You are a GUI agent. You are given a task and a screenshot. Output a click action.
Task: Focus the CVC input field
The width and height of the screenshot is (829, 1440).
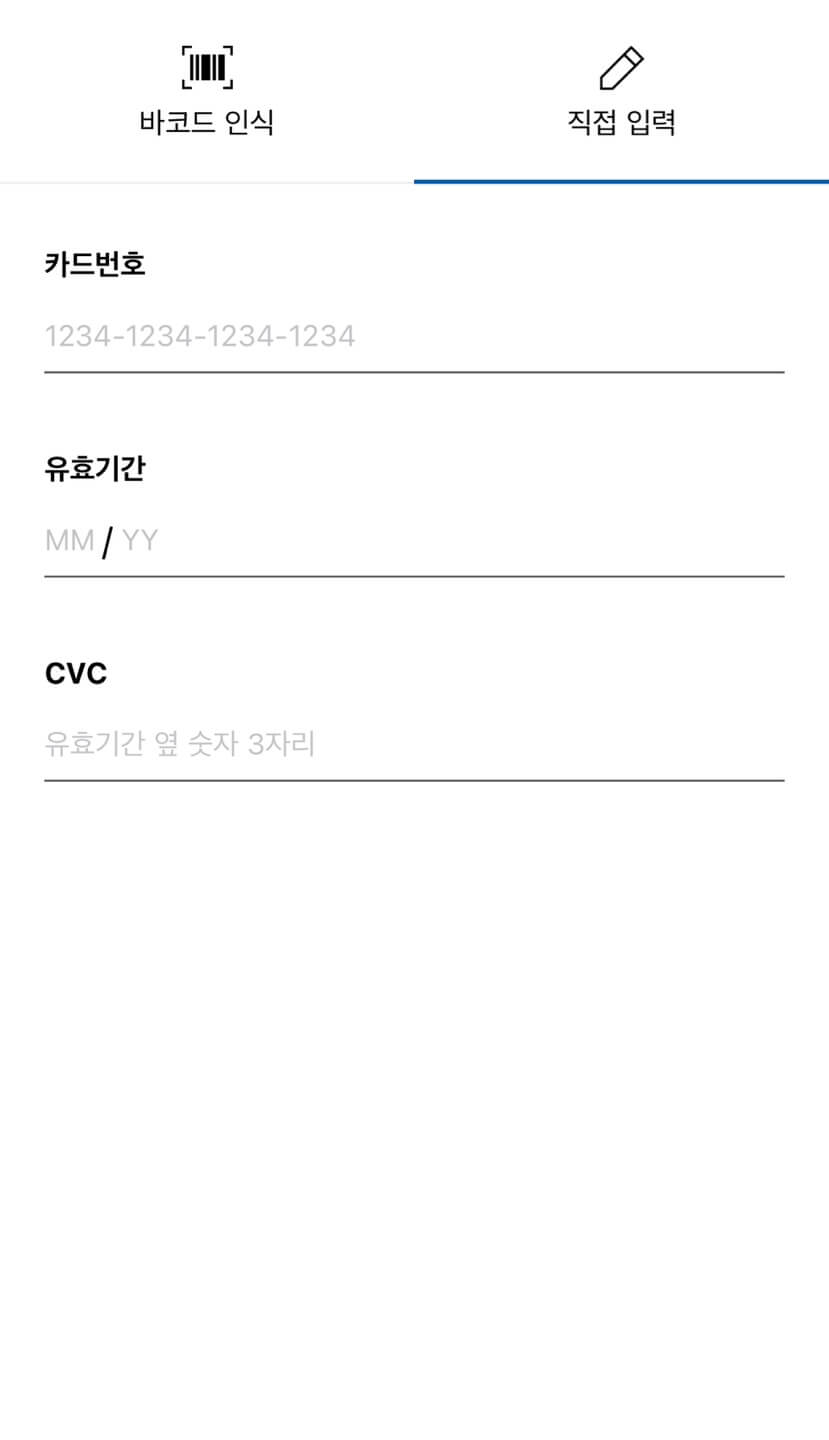(x=400, y=743)
